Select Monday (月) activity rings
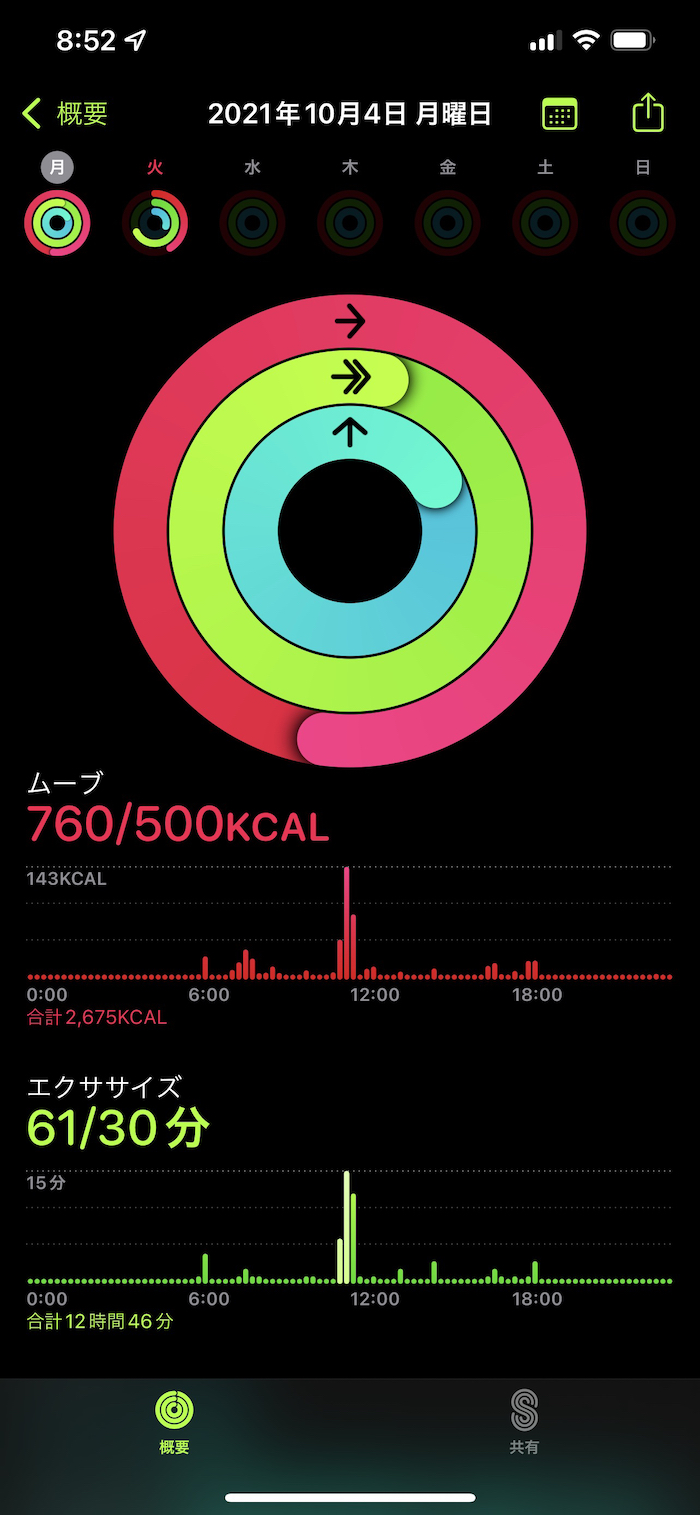The width and height of the screenshot is (700, 1515). tap(57, 222)
